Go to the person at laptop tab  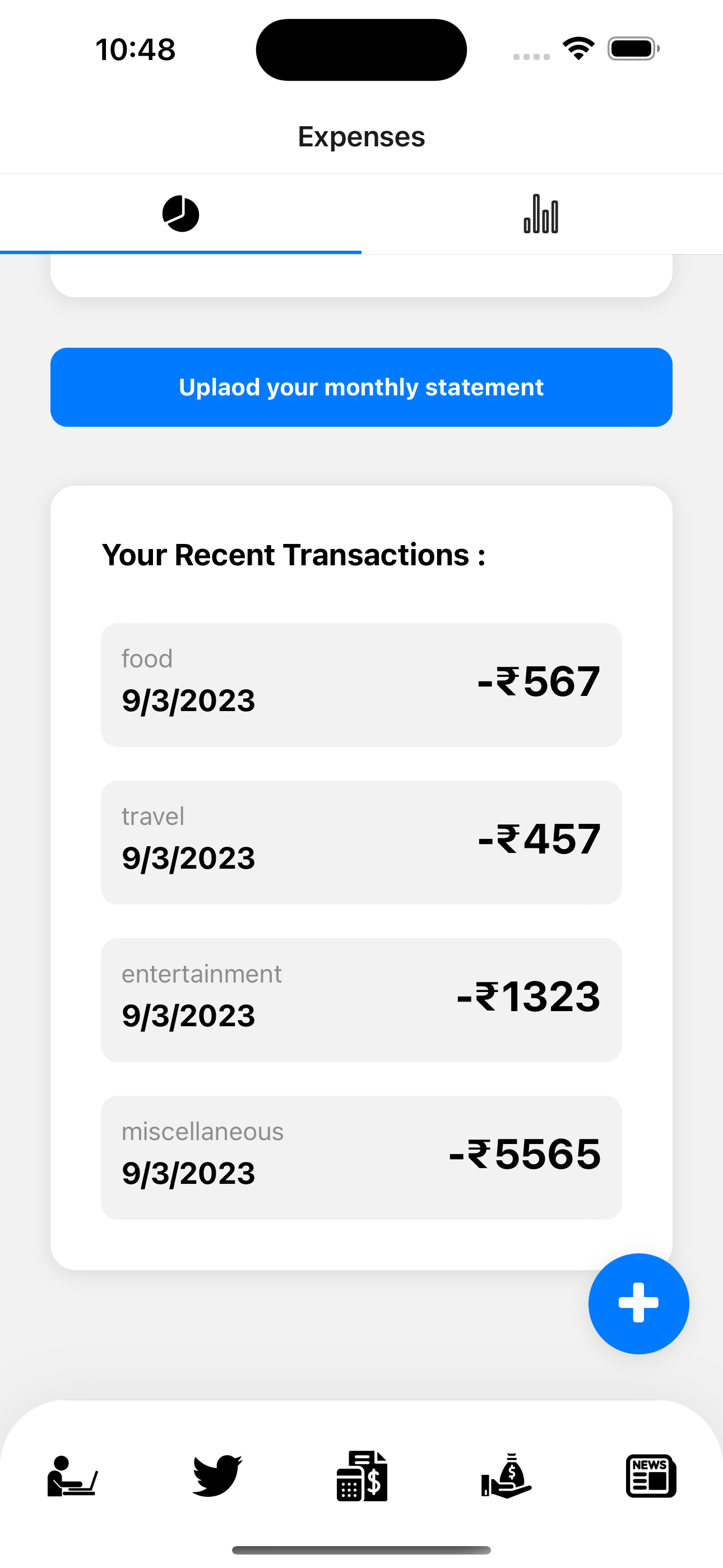pyautogui.click(x=72, y=1476)
